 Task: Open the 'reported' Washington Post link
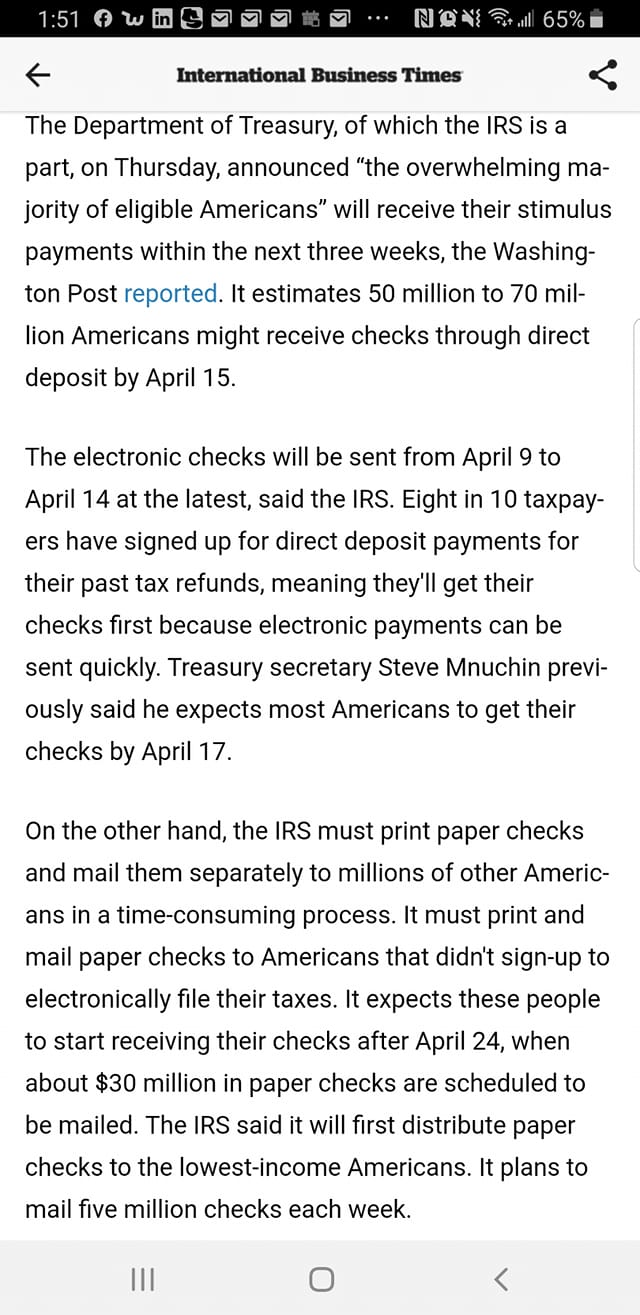pos(170,294)
